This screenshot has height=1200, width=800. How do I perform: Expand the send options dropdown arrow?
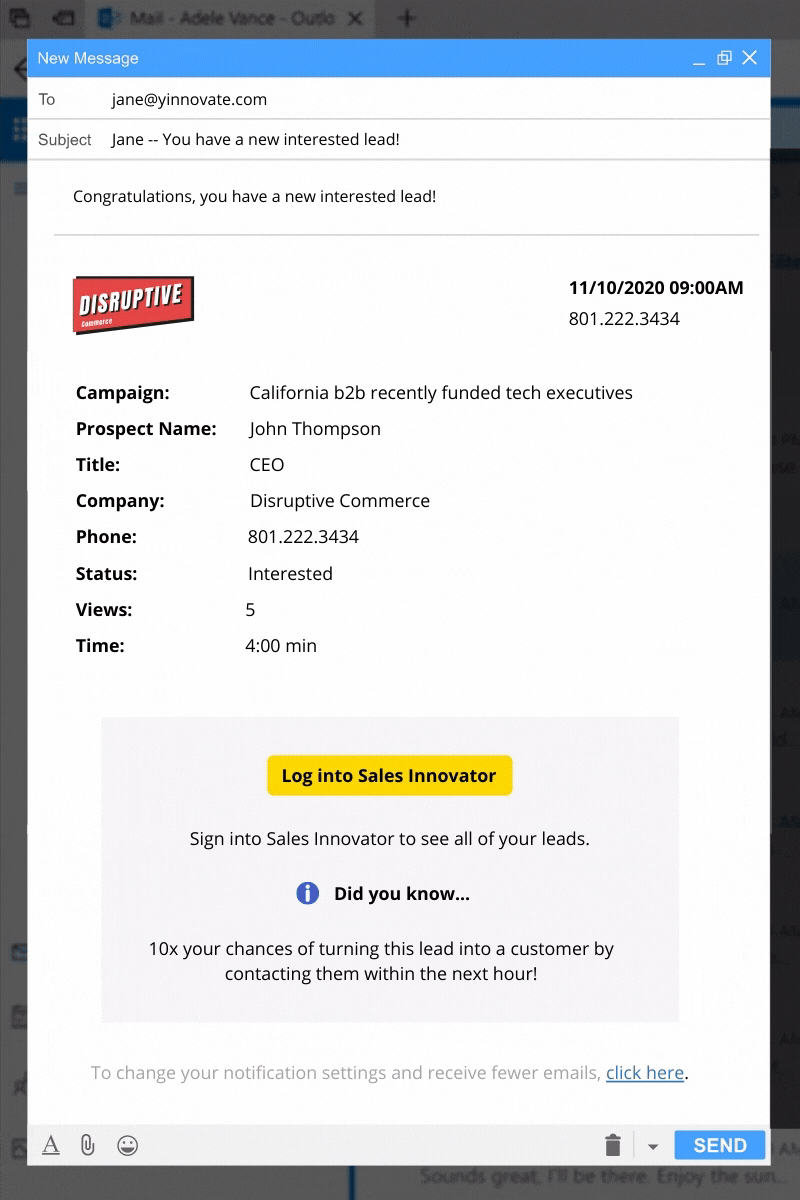653,1146
